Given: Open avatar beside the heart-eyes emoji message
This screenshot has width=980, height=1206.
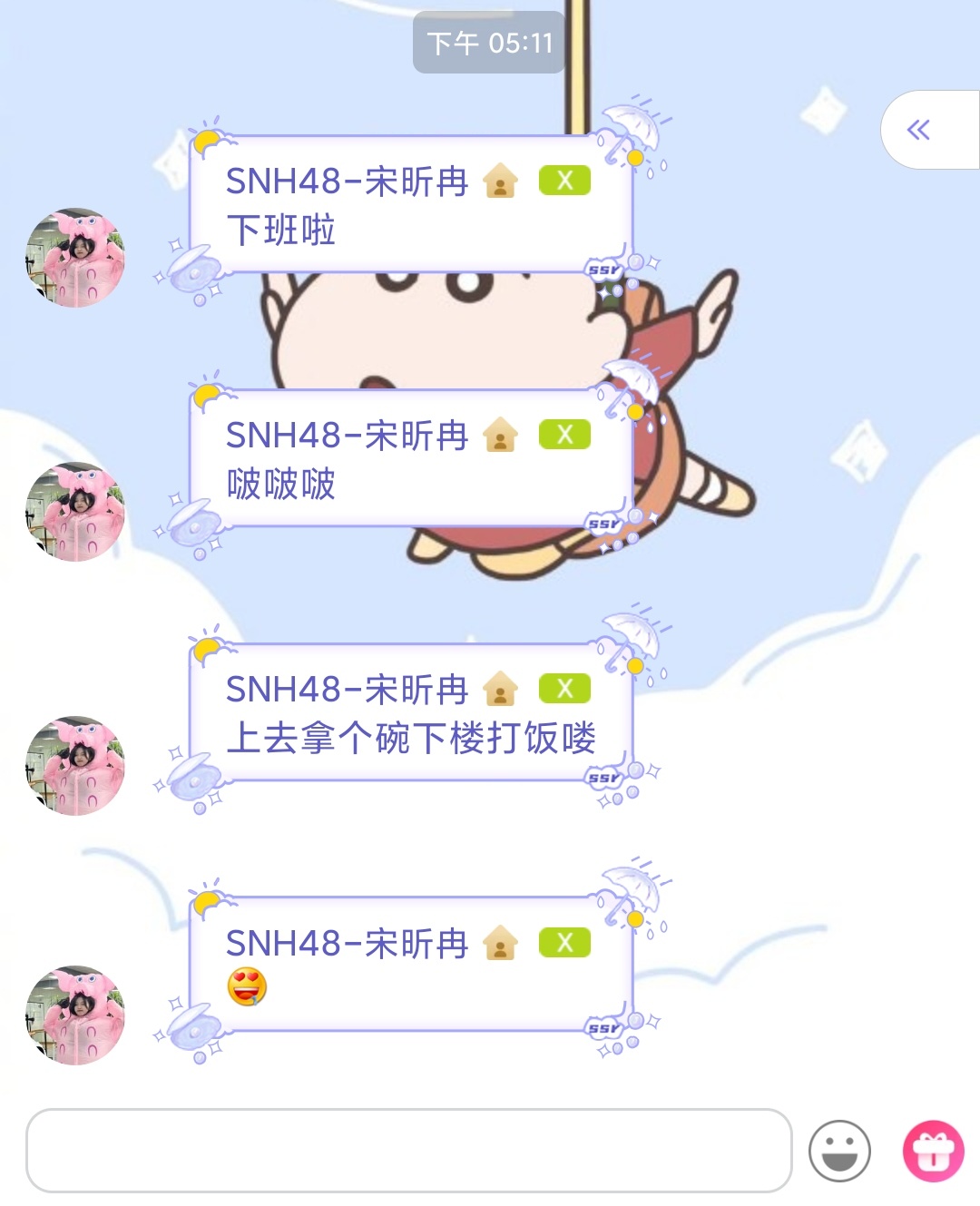Looking at the screenshot, I should 74,1015.
